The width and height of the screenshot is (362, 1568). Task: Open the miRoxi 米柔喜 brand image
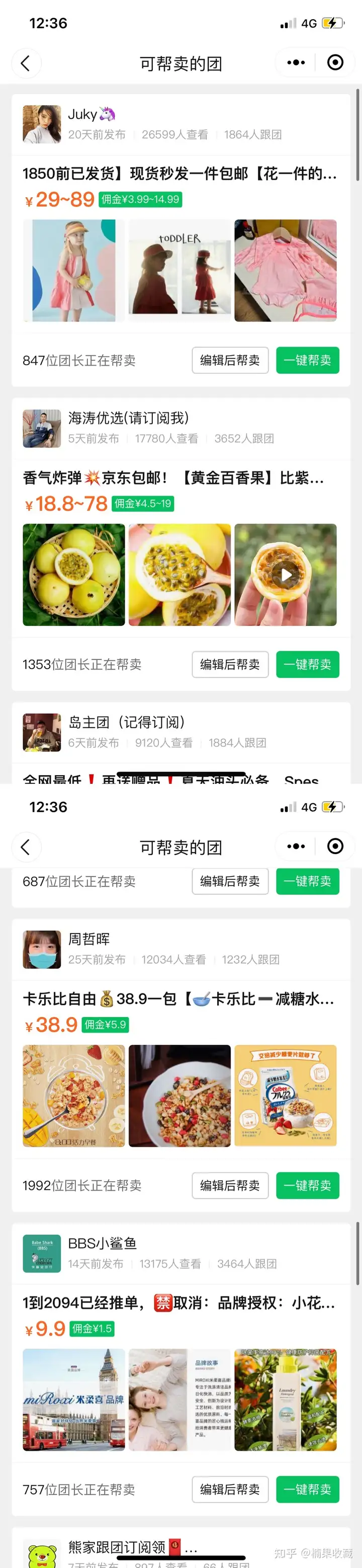[73, 1399]
